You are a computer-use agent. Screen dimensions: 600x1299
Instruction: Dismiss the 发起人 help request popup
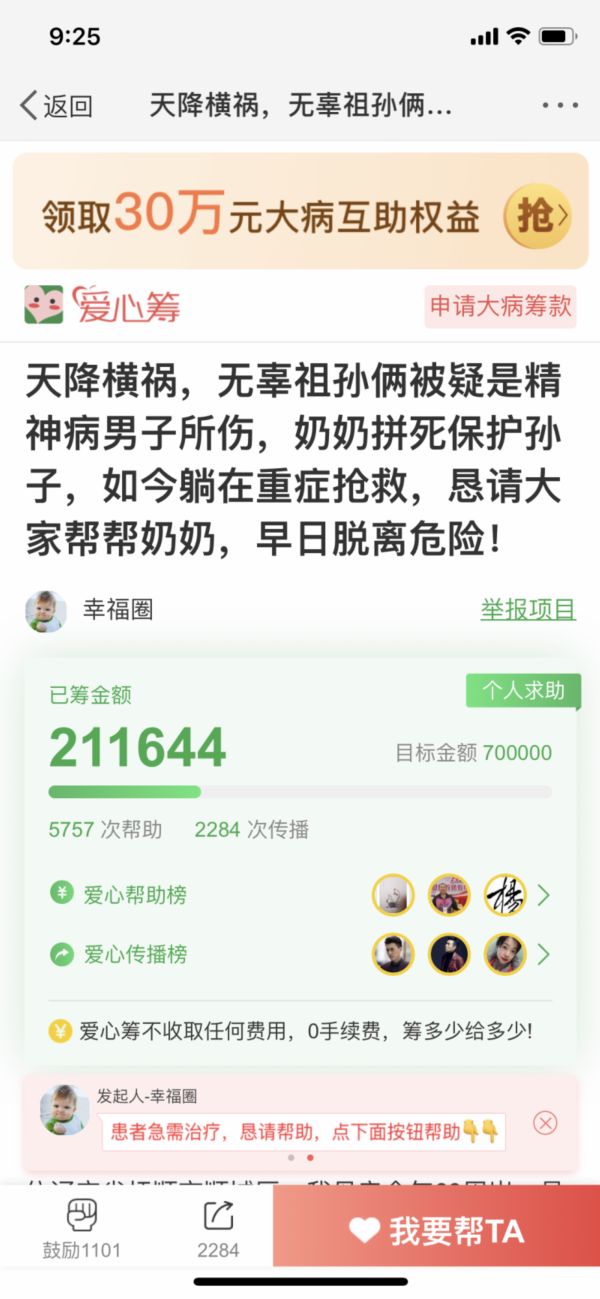click(545, 1123)
